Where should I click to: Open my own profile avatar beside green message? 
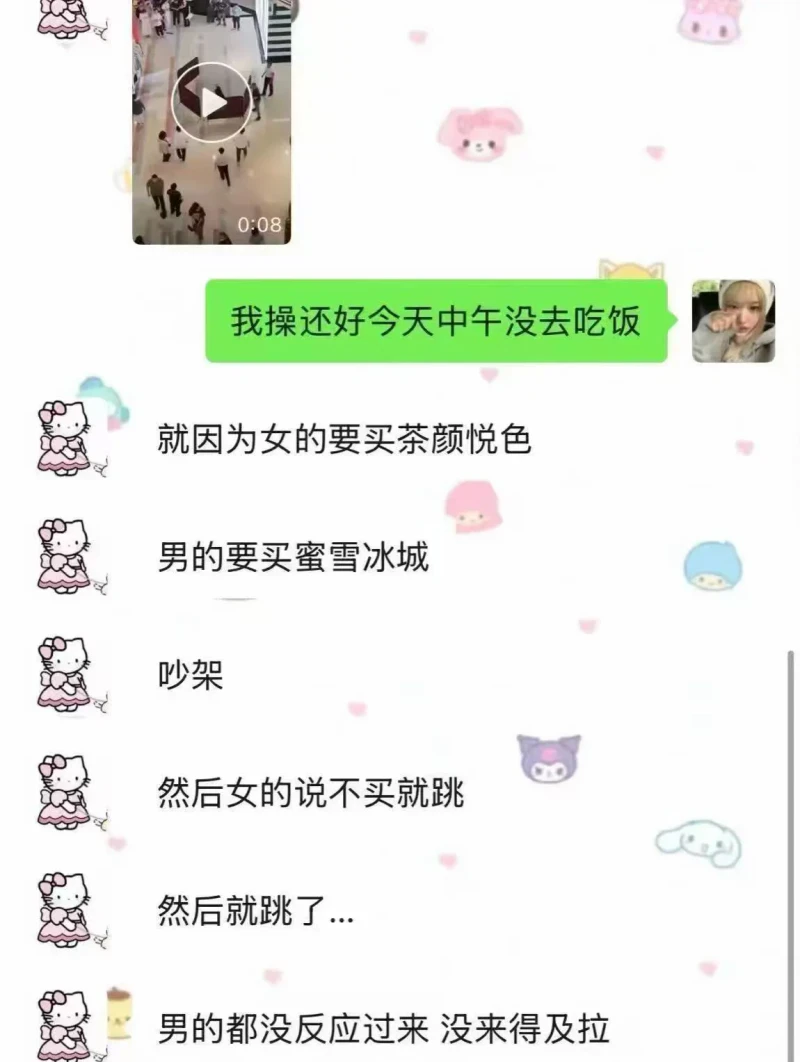pos(733,321)
